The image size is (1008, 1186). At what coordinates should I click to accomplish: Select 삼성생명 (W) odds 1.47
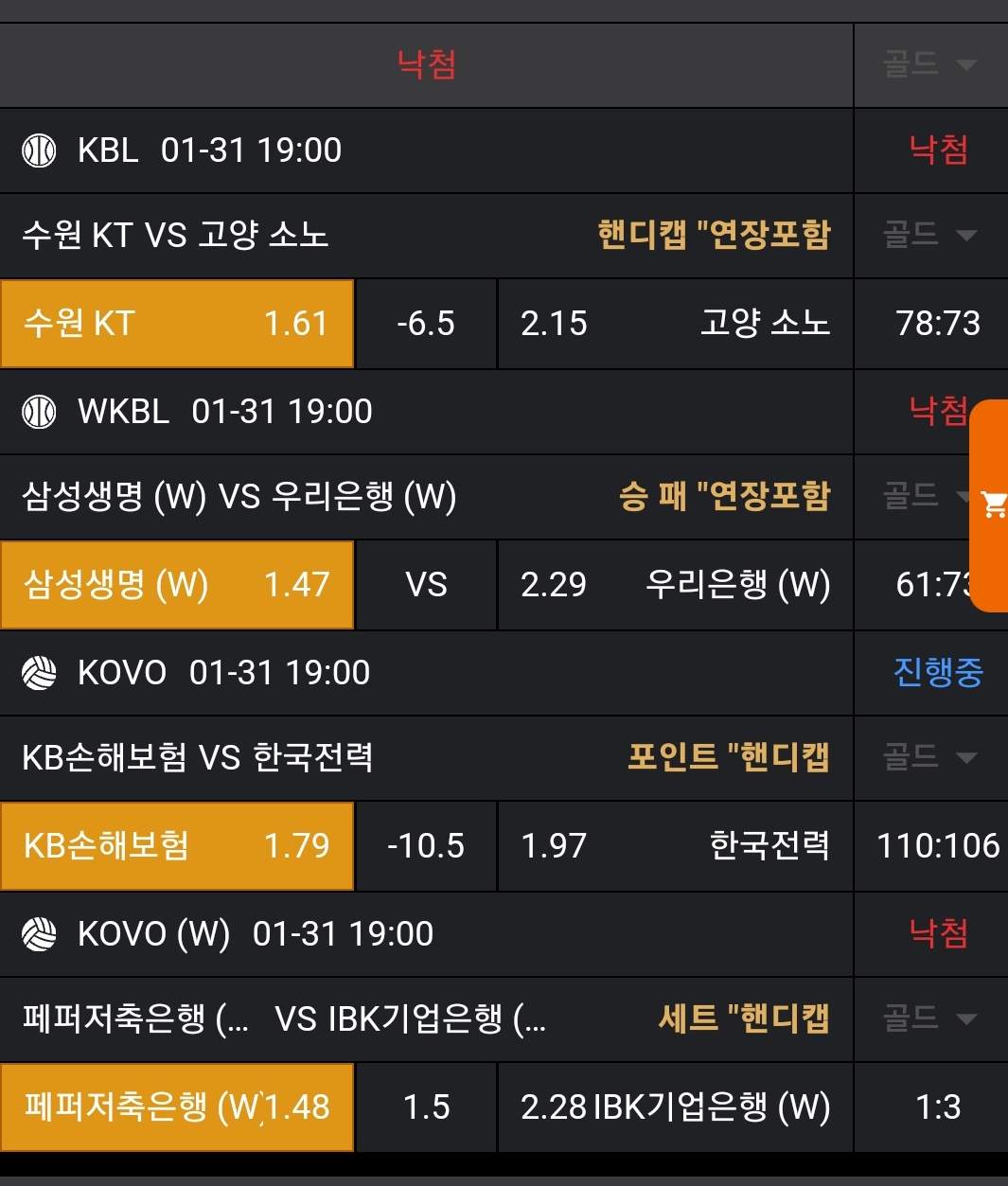177,585
